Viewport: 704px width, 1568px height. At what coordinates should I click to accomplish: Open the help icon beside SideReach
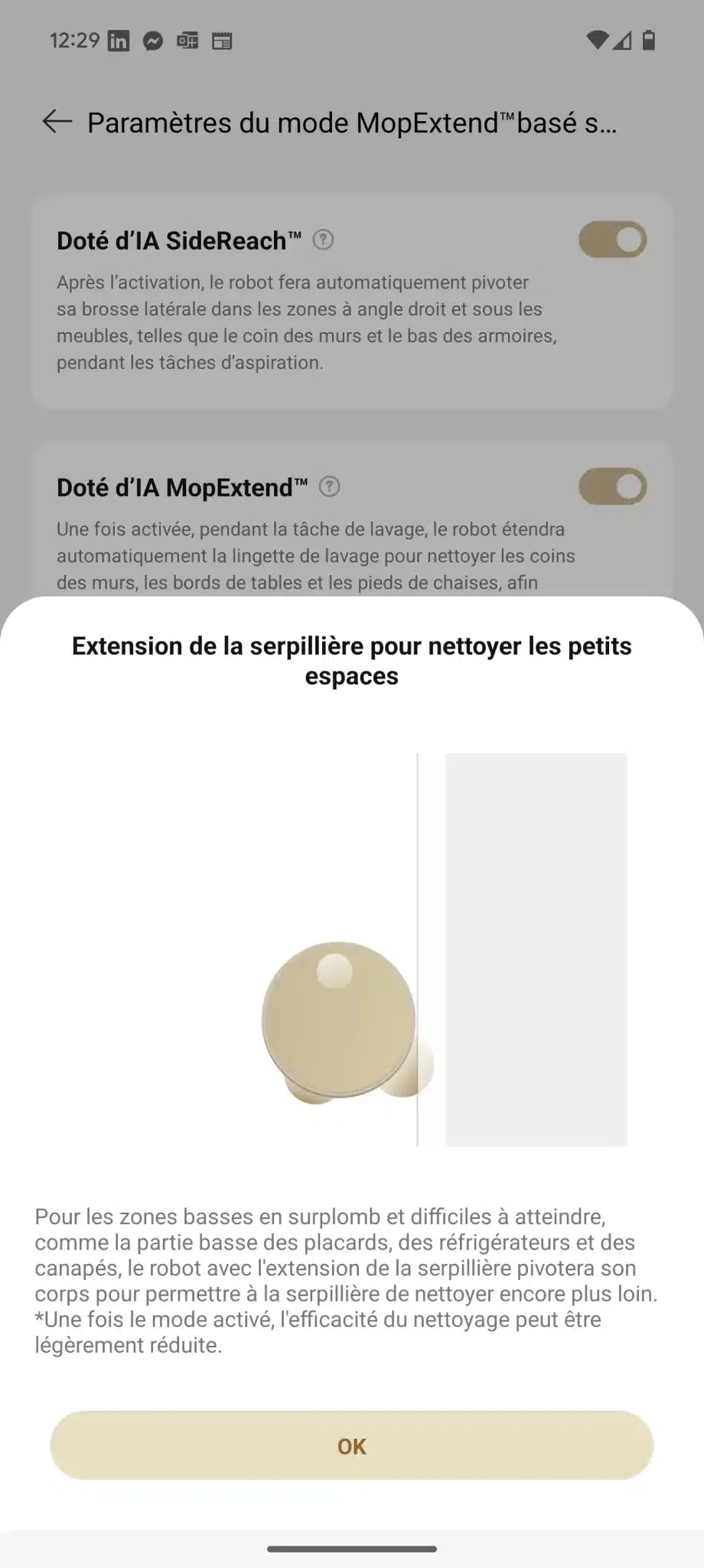click(x=324, y=240)
